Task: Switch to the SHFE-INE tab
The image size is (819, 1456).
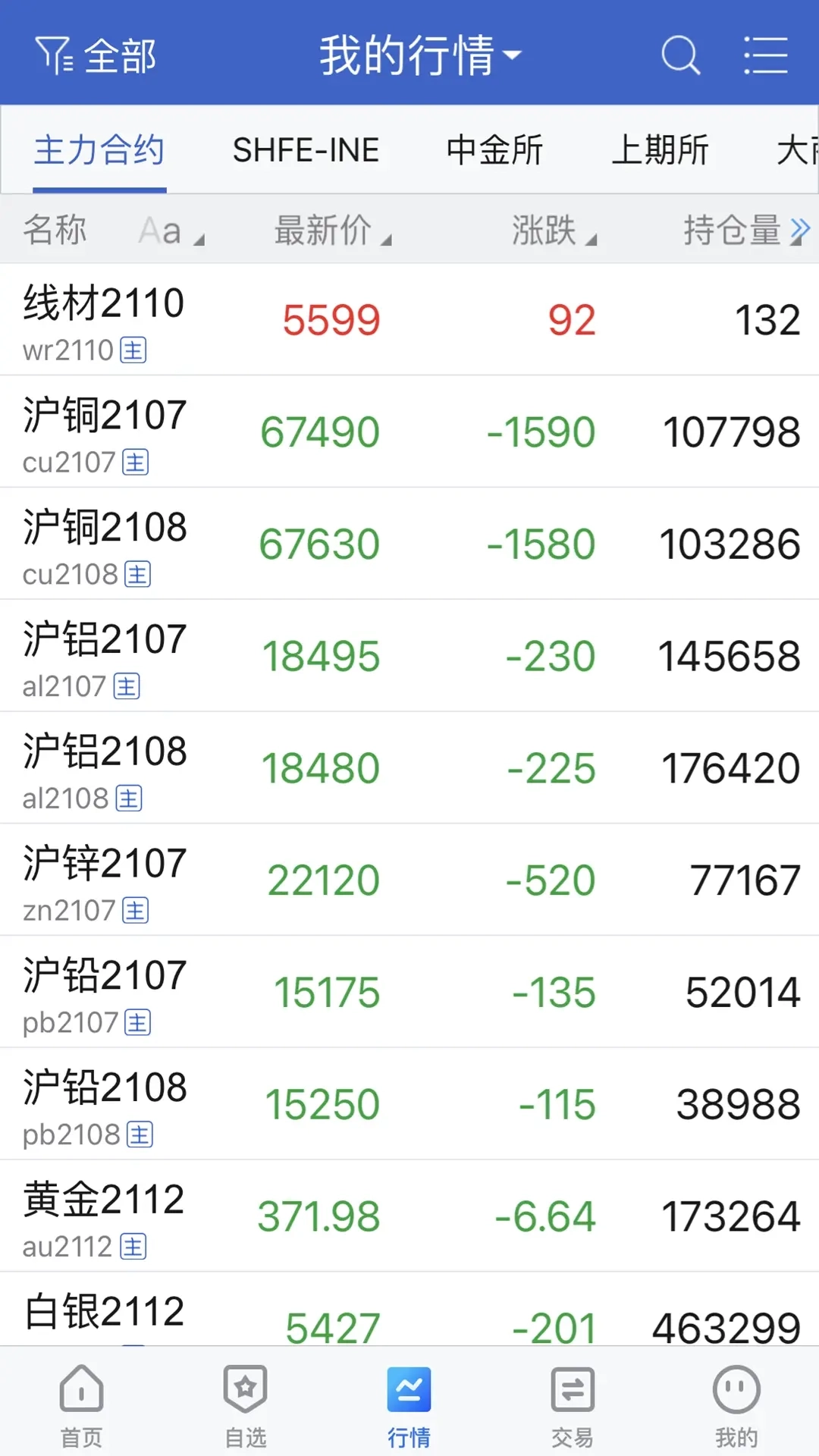Action: click(306, 150)
